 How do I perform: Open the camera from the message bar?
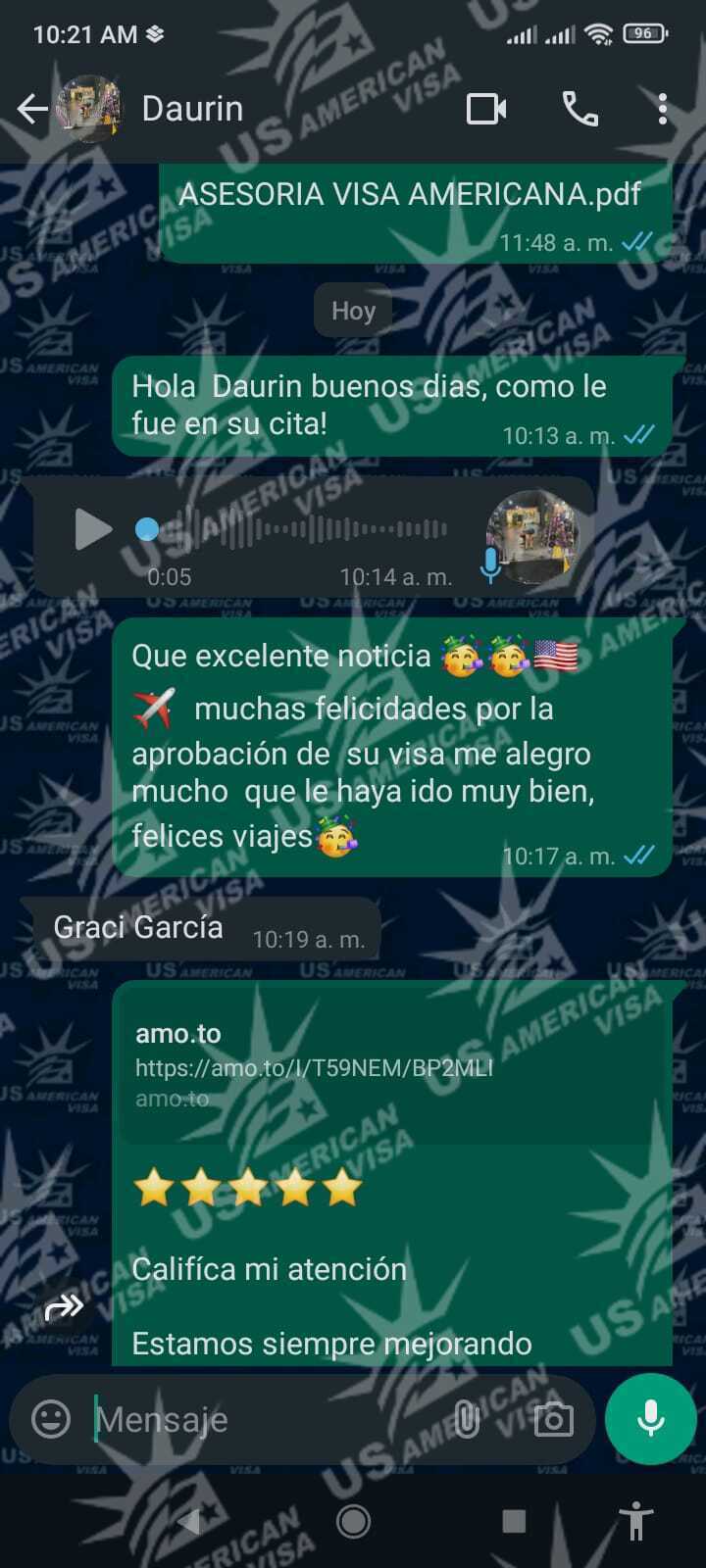[x=553, y=1419]
